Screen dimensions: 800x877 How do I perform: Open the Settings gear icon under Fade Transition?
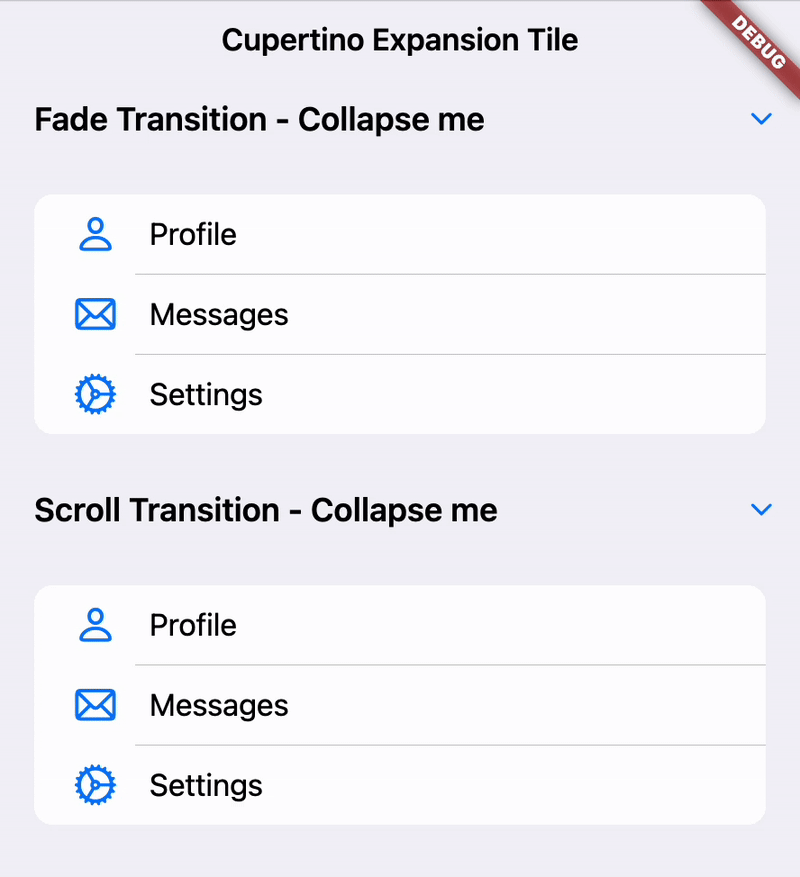click(95, 394)
